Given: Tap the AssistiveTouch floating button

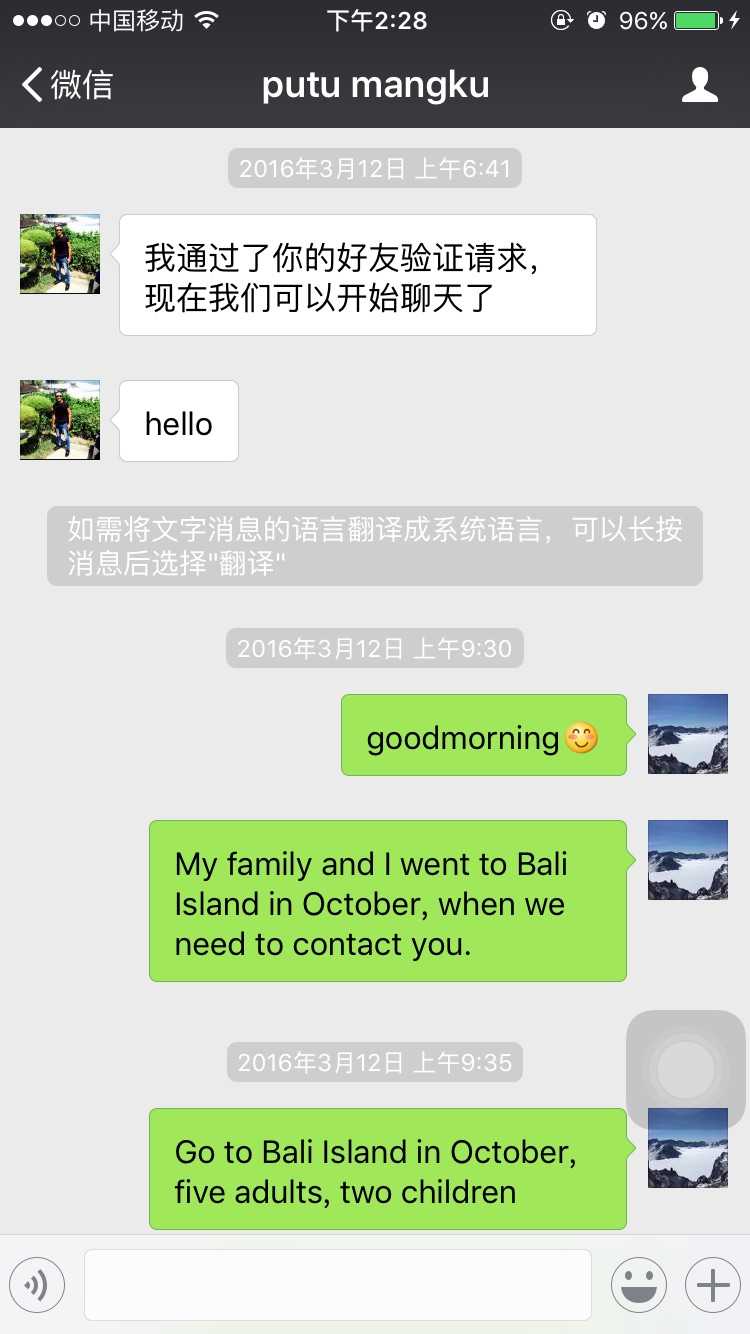Looking at the screenshot, I should tap(686, 1070).
